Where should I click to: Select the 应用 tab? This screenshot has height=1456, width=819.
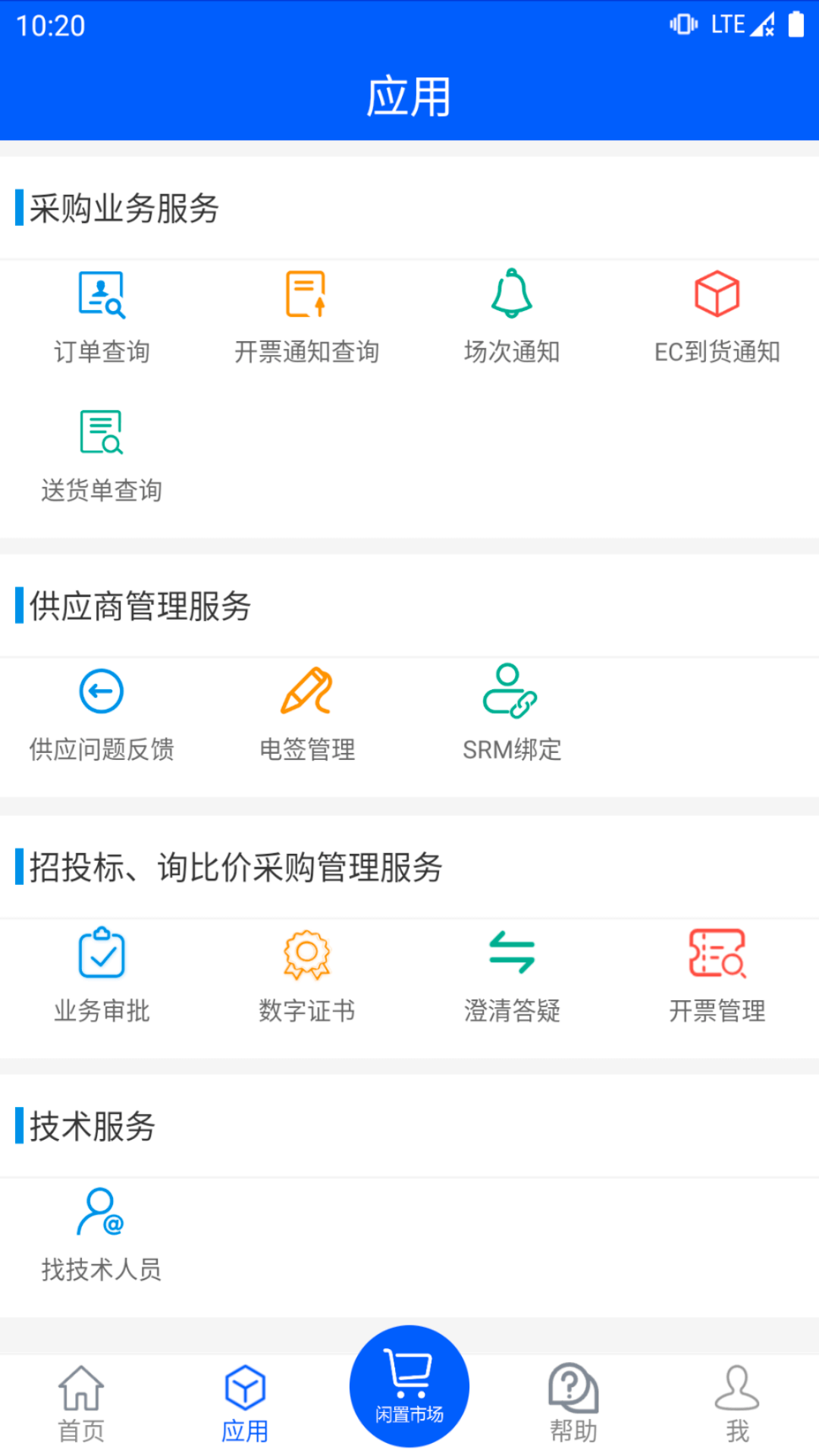coord(245,1404)
